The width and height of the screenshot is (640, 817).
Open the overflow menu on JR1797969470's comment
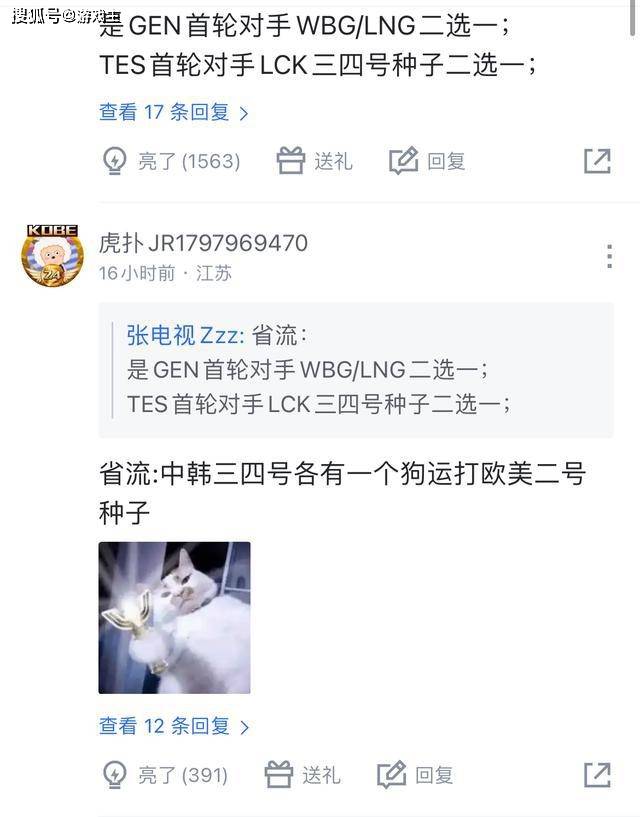tap(608, 256)
